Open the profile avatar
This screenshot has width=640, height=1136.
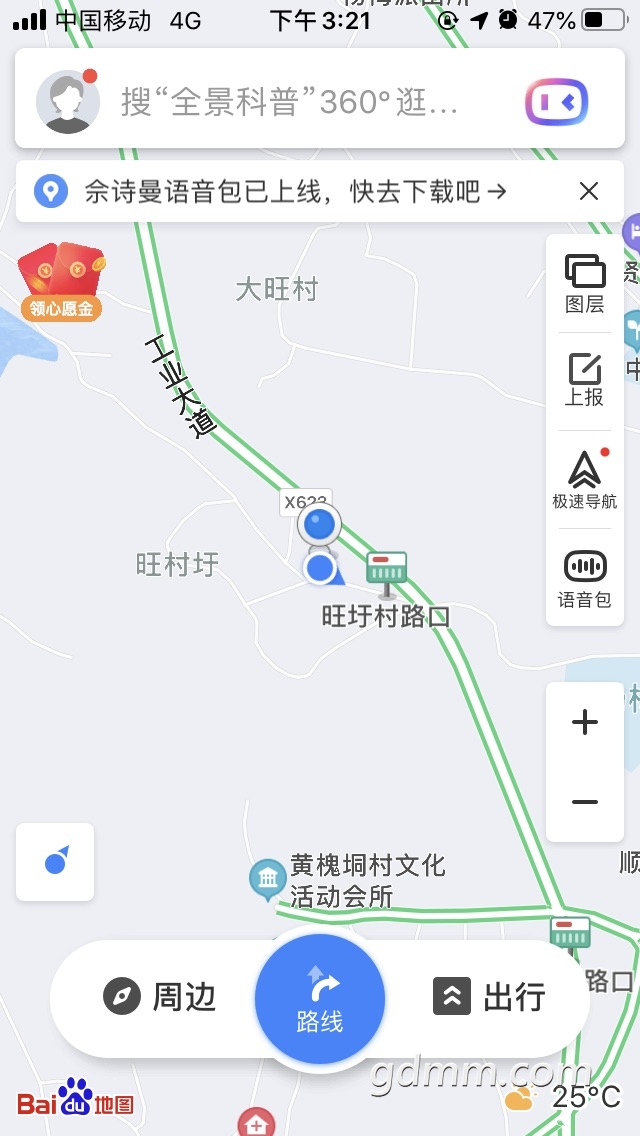click(x=67, y=101)
